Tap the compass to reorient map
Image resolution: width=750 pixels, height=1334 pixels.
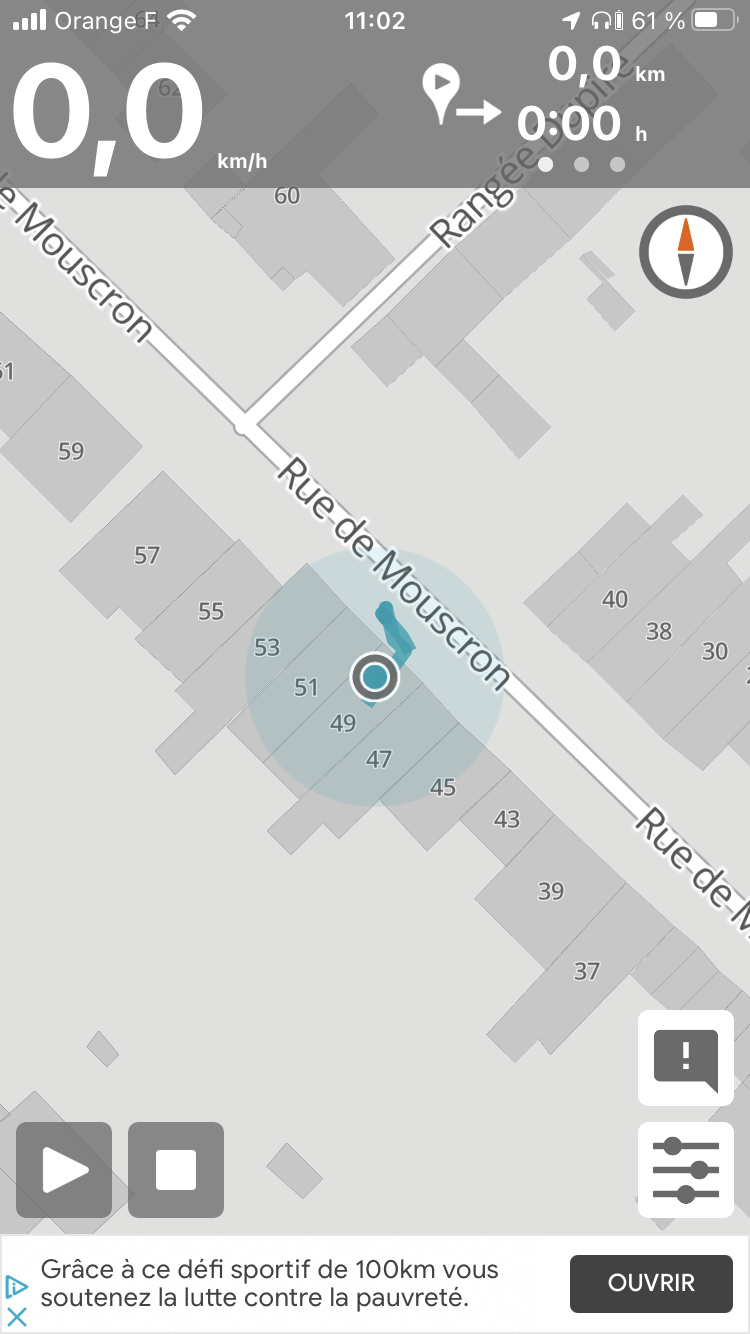tap(686, 251)
